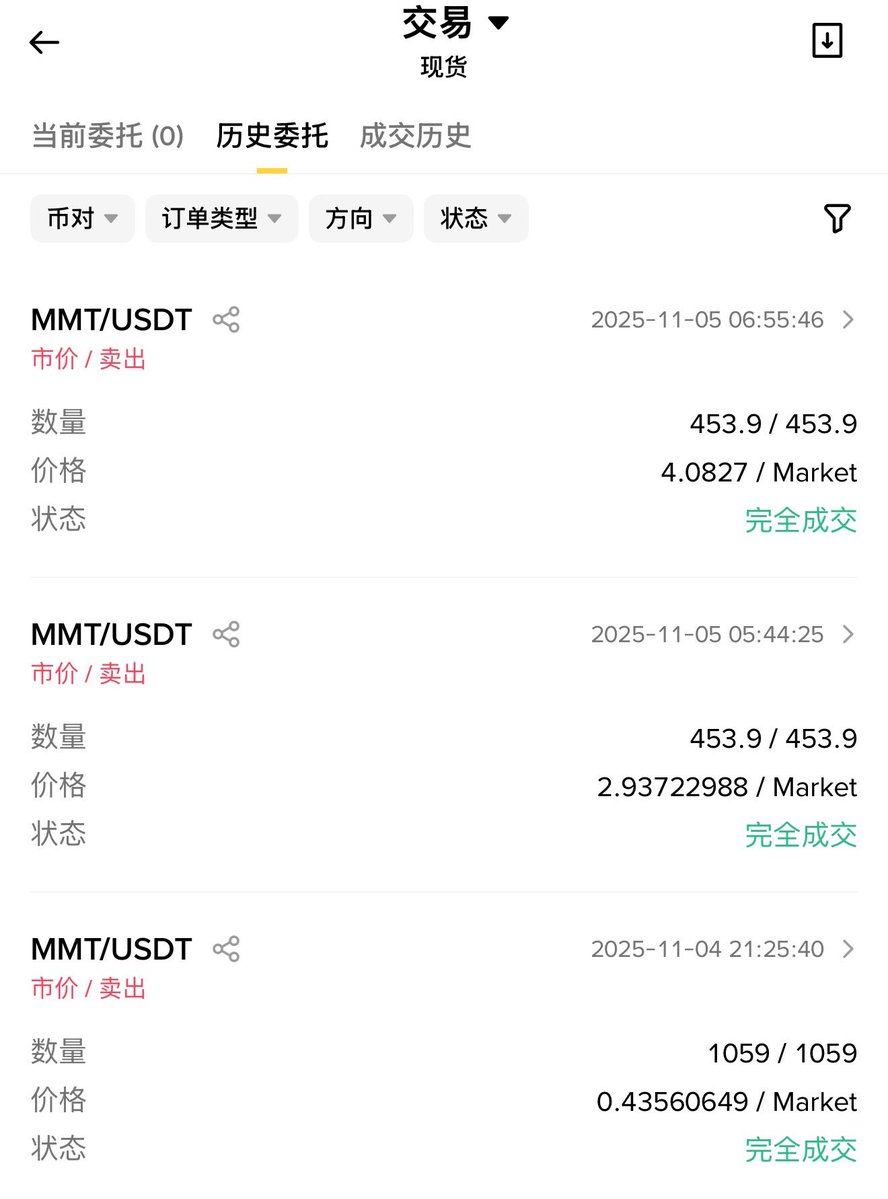Open the 状态 filter dropdown

(475, 218)
